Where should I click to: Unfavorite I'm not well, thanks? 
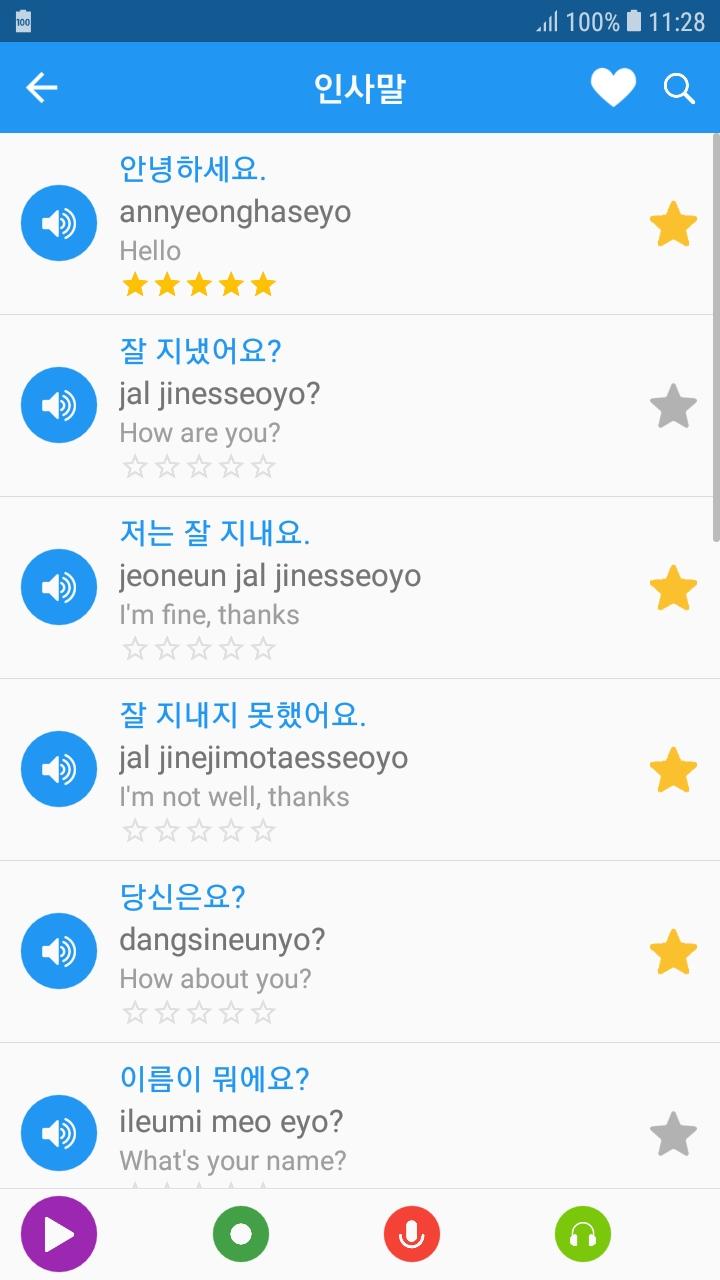click(x=673, y=769)
